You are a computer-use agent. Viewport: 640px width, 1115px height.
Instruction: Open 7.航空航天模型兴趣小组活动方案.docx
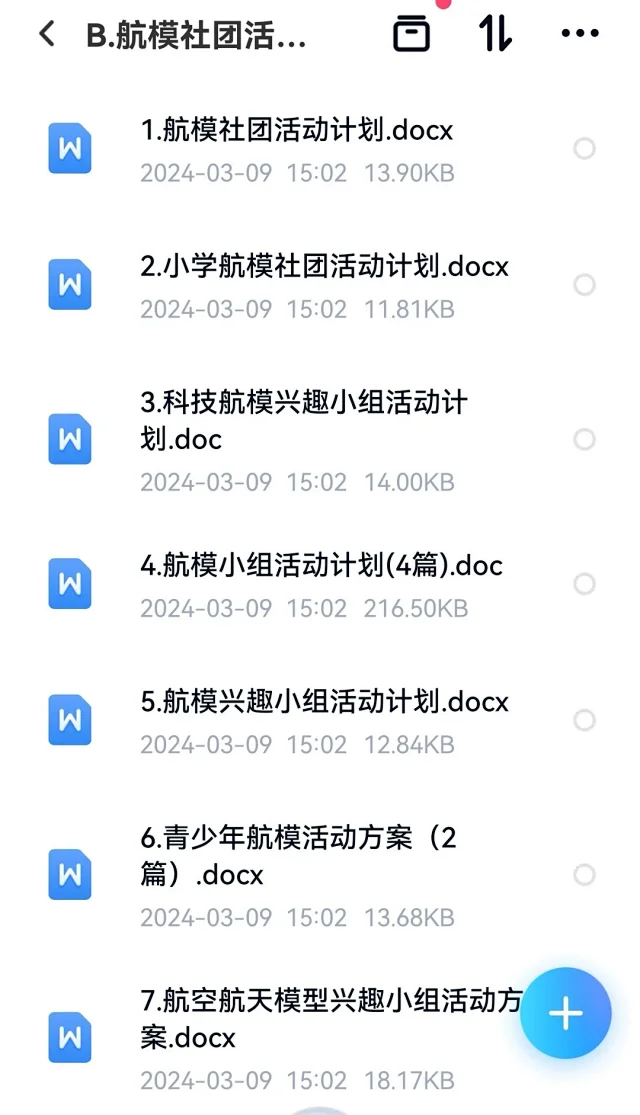tap(284, 1038)
